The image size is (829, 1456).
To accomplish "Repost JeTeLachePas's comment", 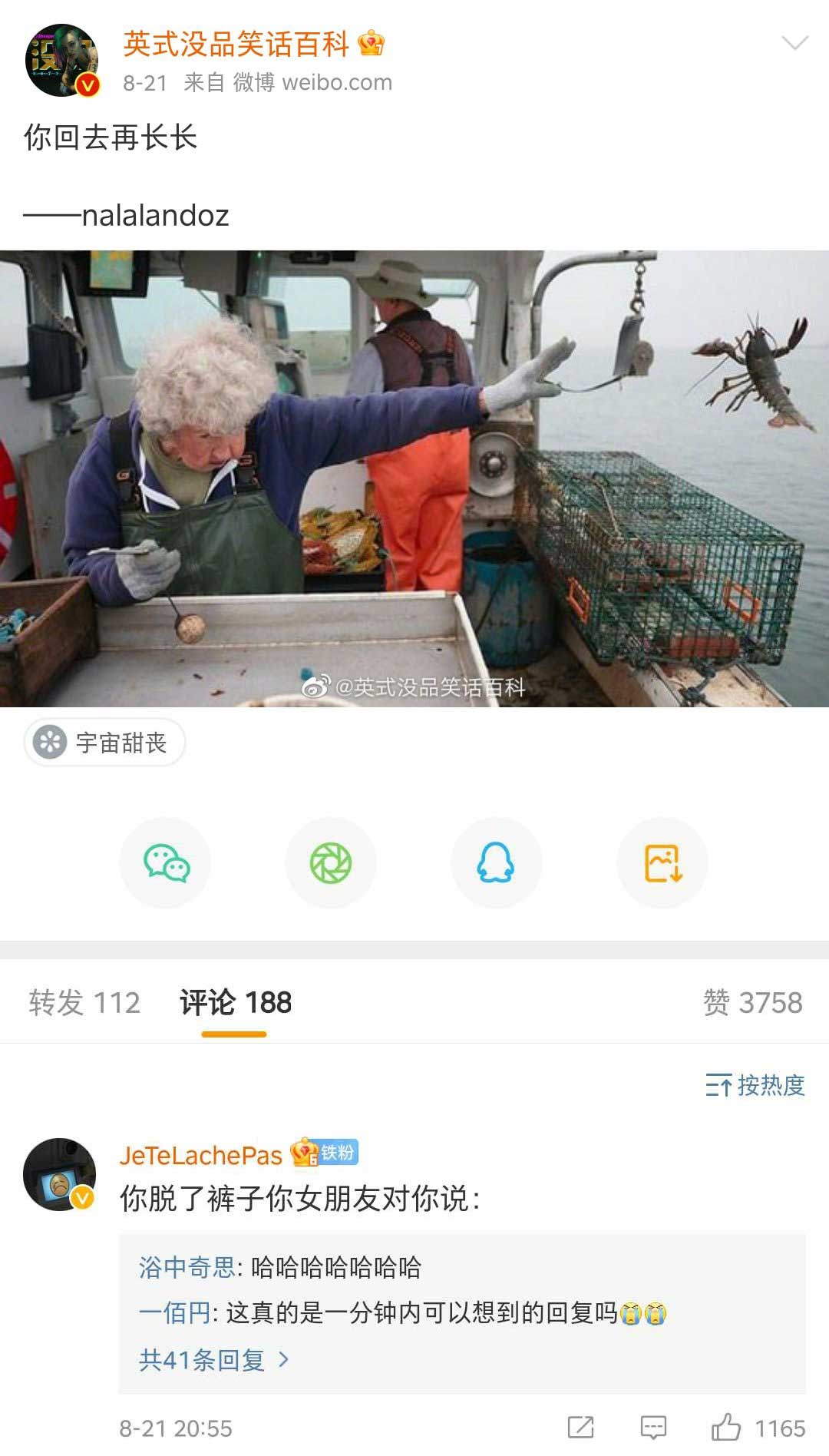I will (x=580, y=1428).
